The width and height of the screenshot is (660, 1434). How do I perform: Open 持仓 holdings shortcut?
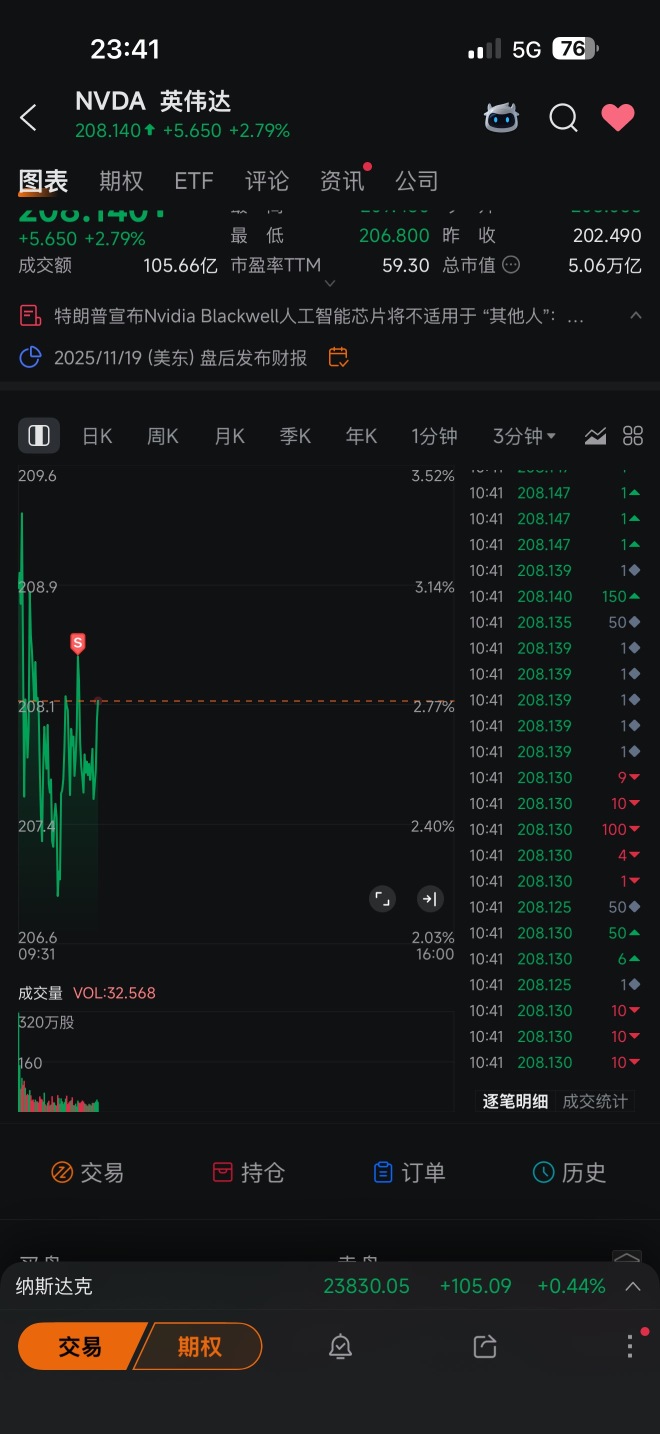249,1172
